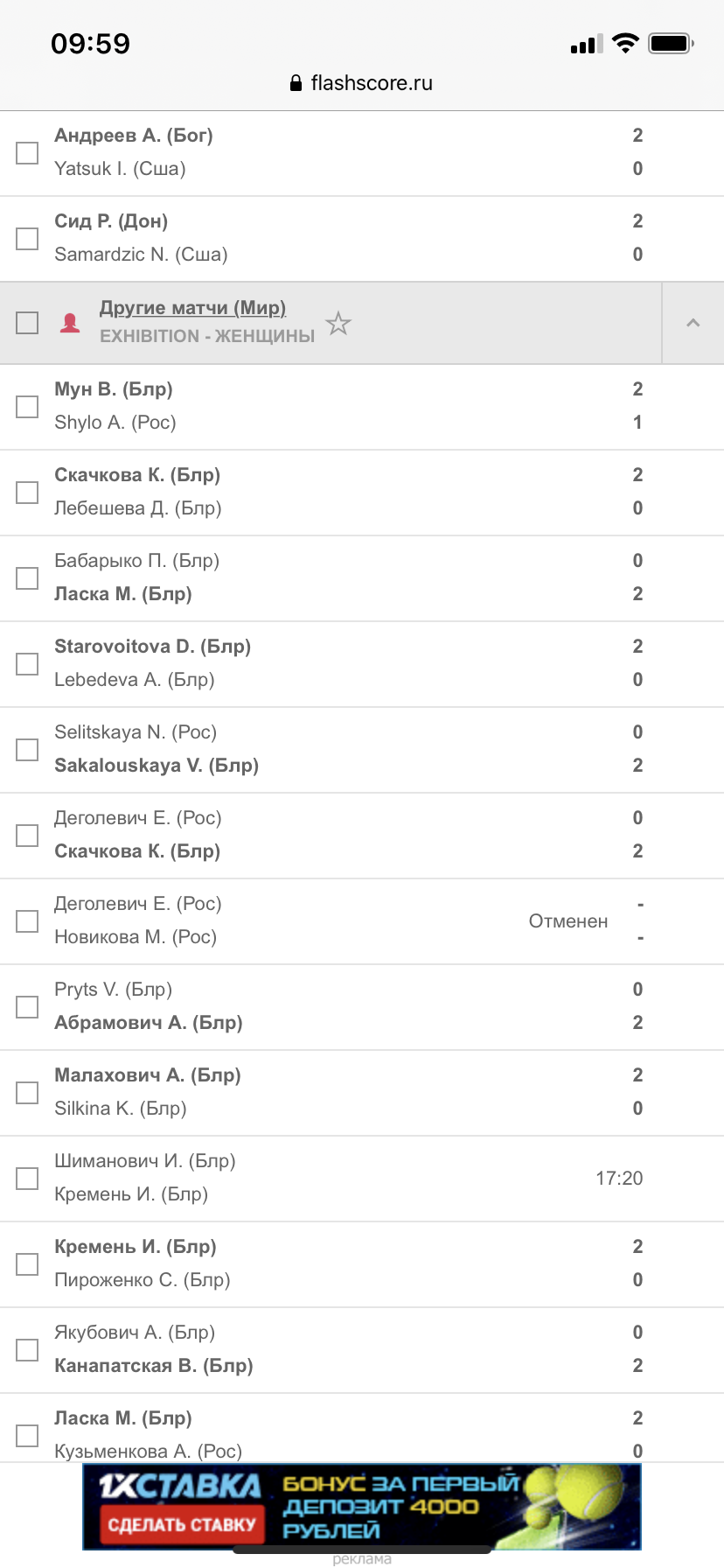Viewport: 724px width, 1568px height.
Task: Open match Якубович А. vs Канапатская В.
Action: (x=362, y=1350)
